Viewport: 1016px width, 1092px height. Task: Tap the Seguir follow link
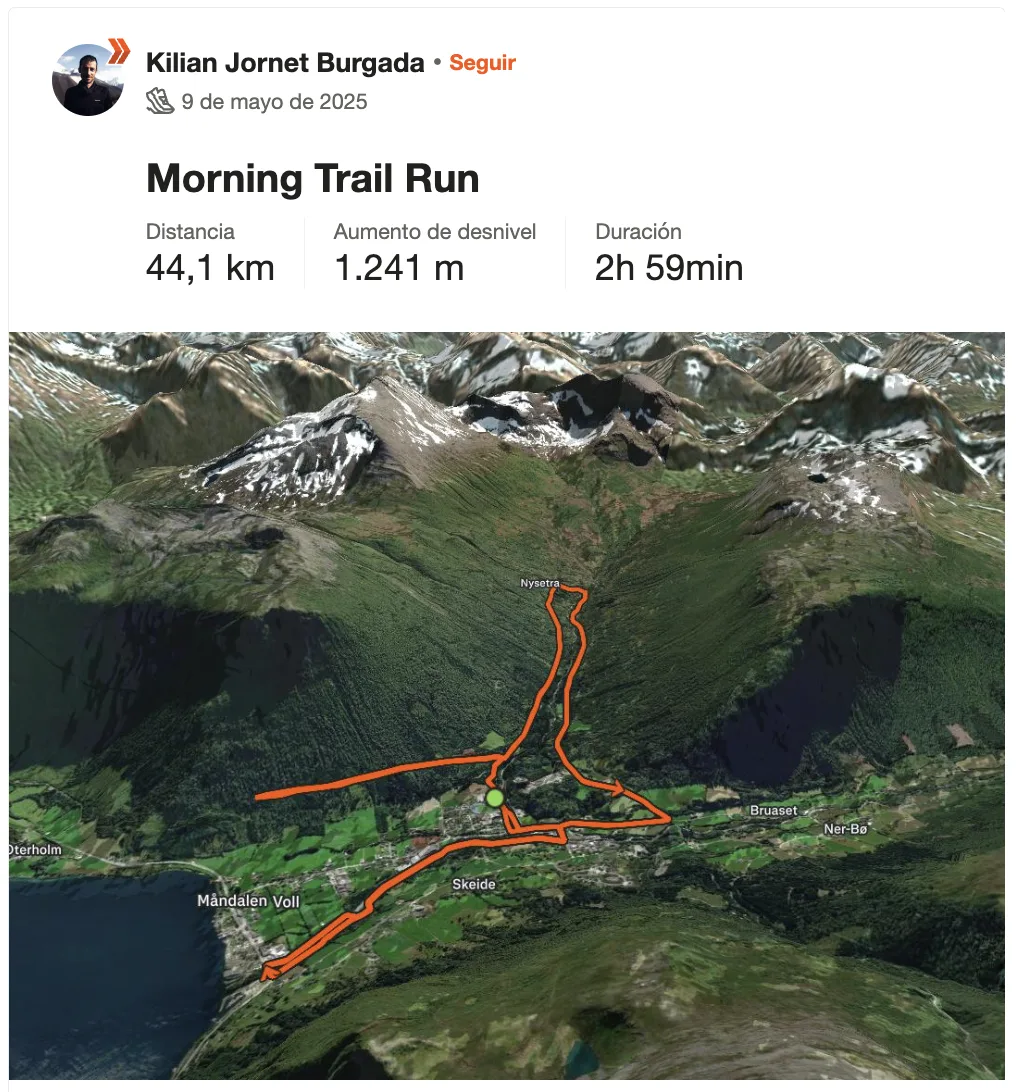point(482,63)
